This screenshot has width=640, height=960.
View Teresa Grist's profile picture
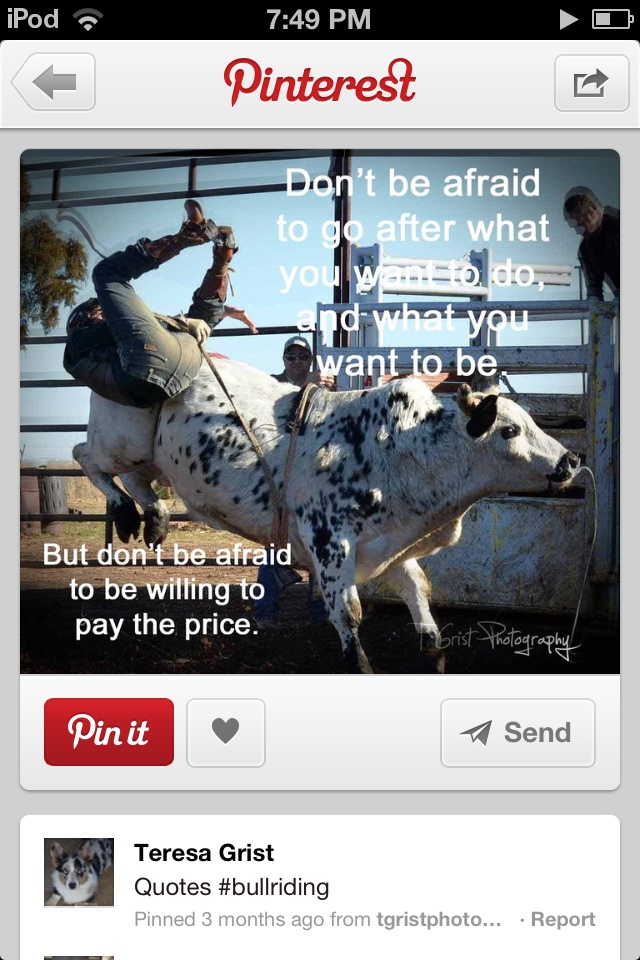(x=79, y=872)
